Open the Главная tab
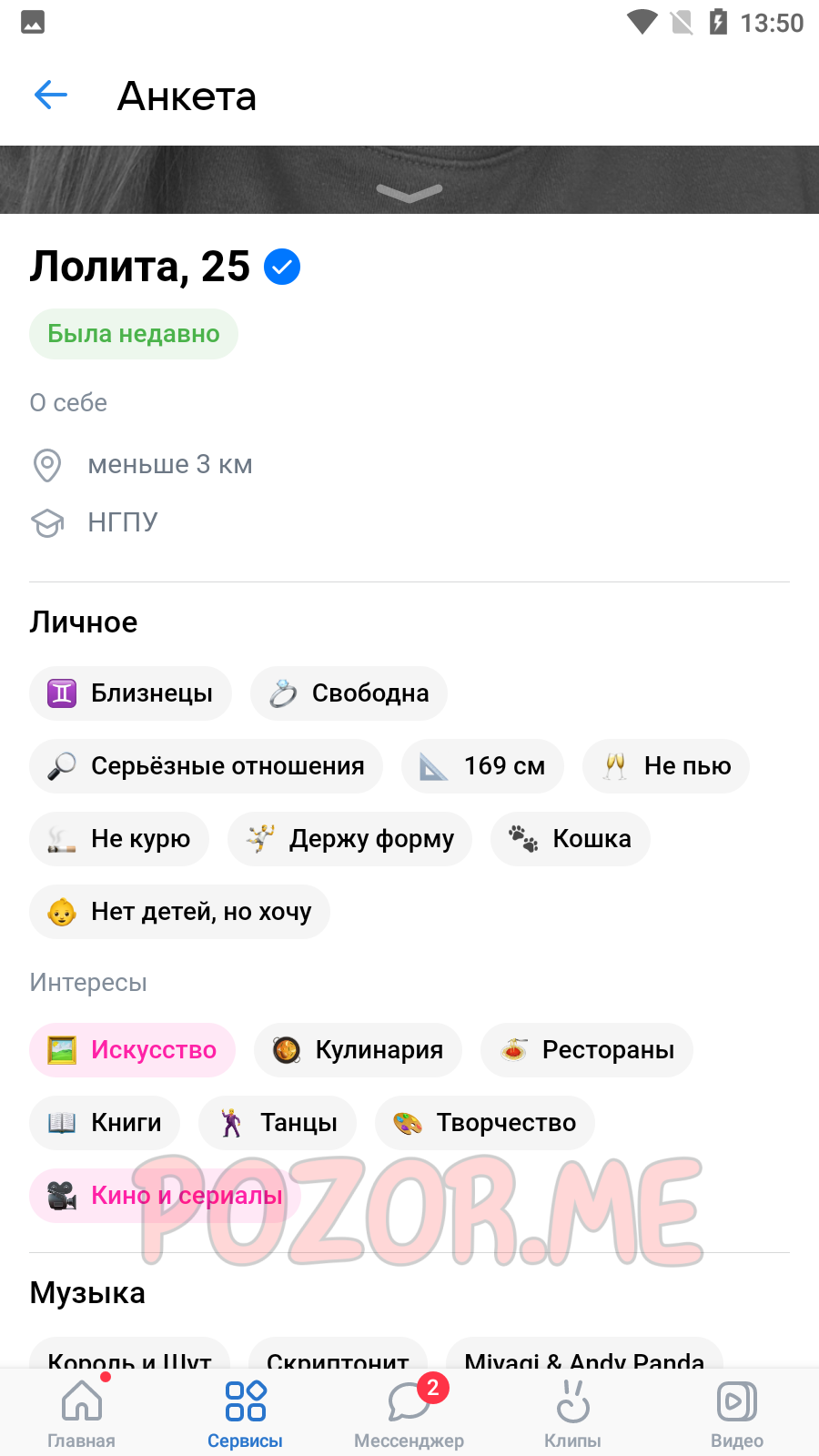819x1456 pixels. (x=82, y=1412)
